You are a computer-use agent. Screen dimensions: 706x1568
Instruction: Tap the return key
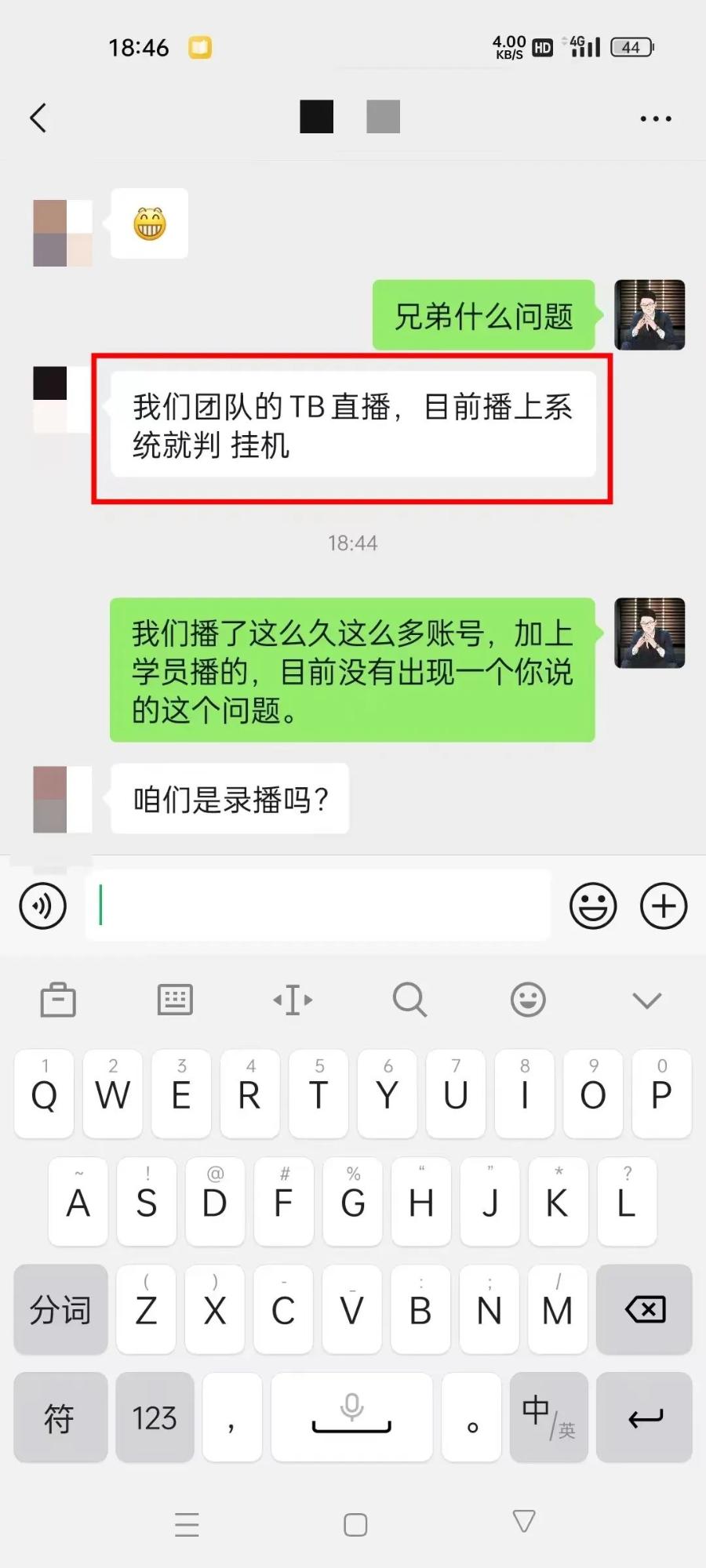pyautogui.click(x=644, y=1417)
